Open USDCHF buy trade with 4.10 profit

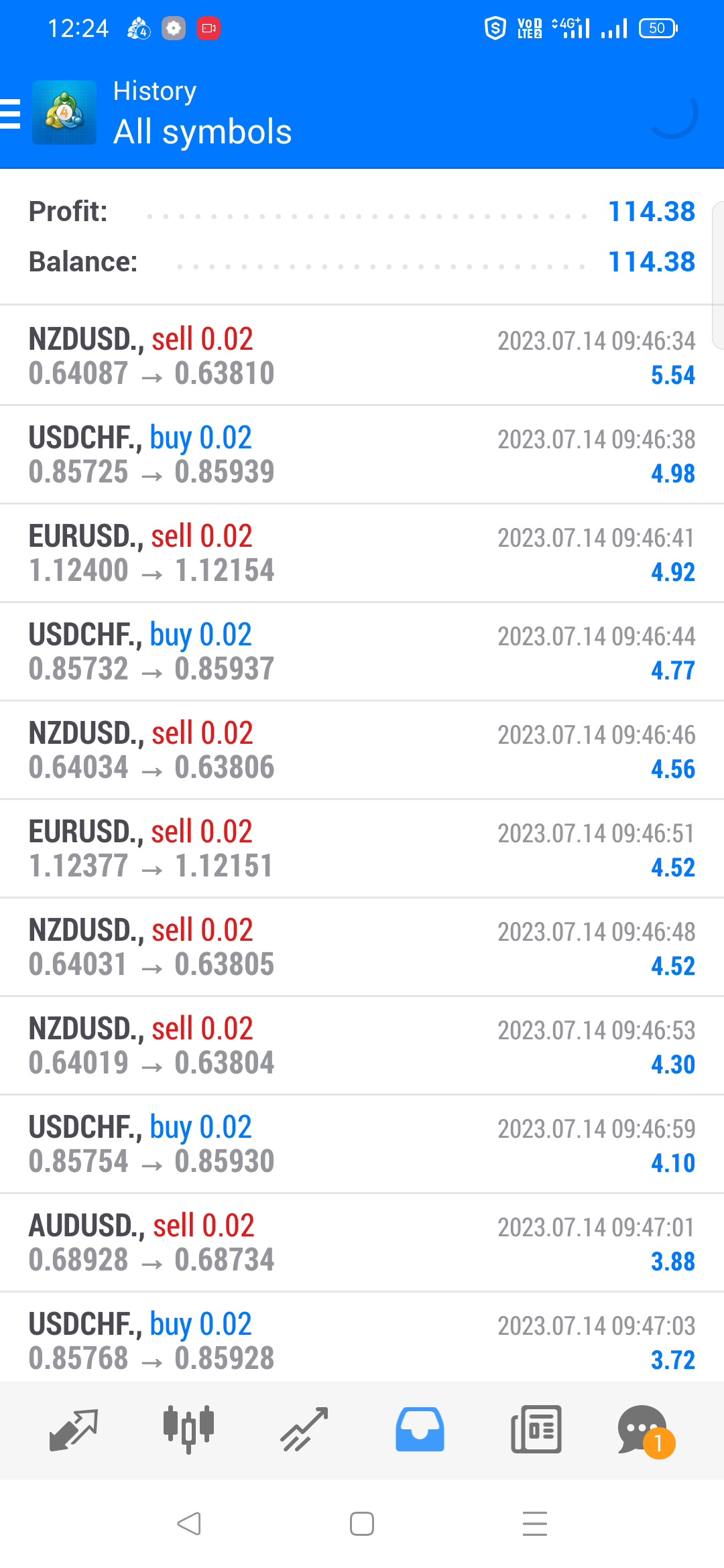coord(362,1144)
